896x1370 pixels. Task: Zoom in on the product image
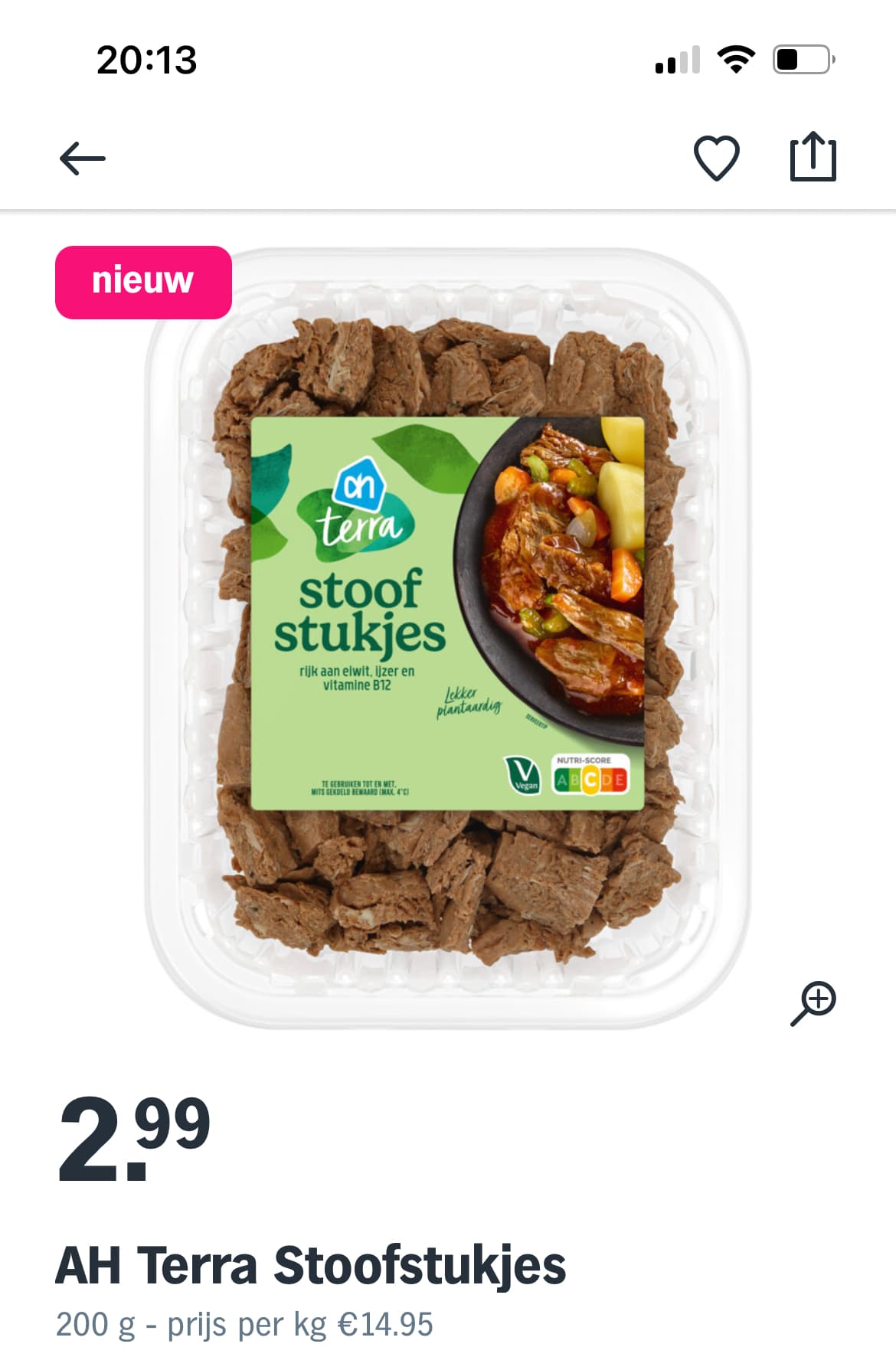[x=813, y=1002]
